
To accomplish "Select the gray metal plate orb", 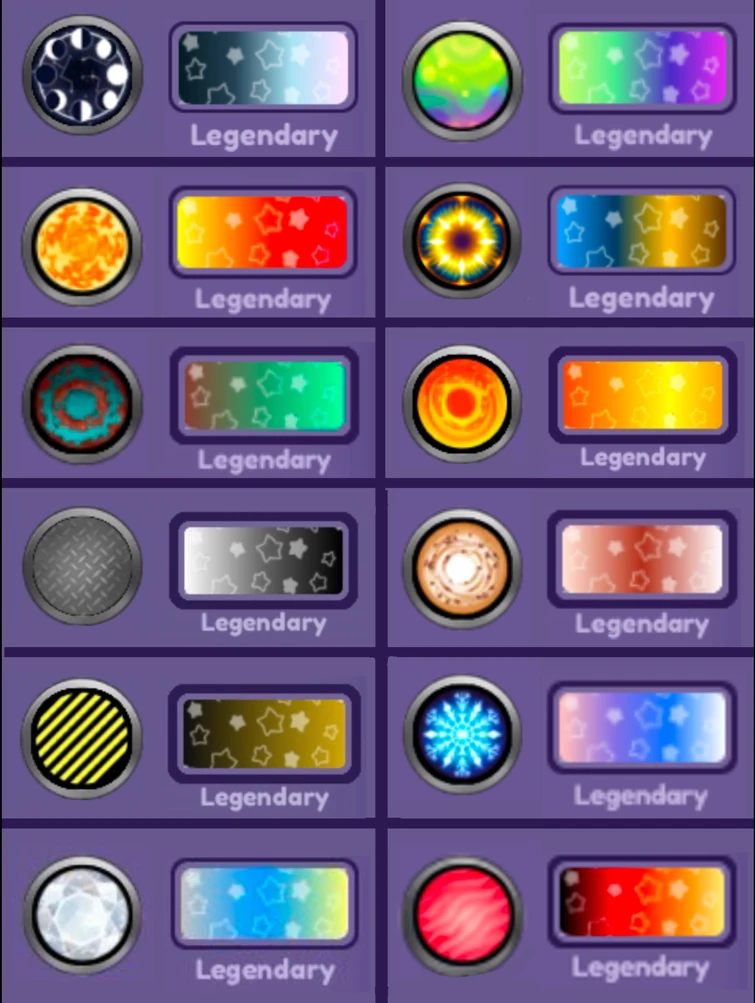I will [82, 565].
